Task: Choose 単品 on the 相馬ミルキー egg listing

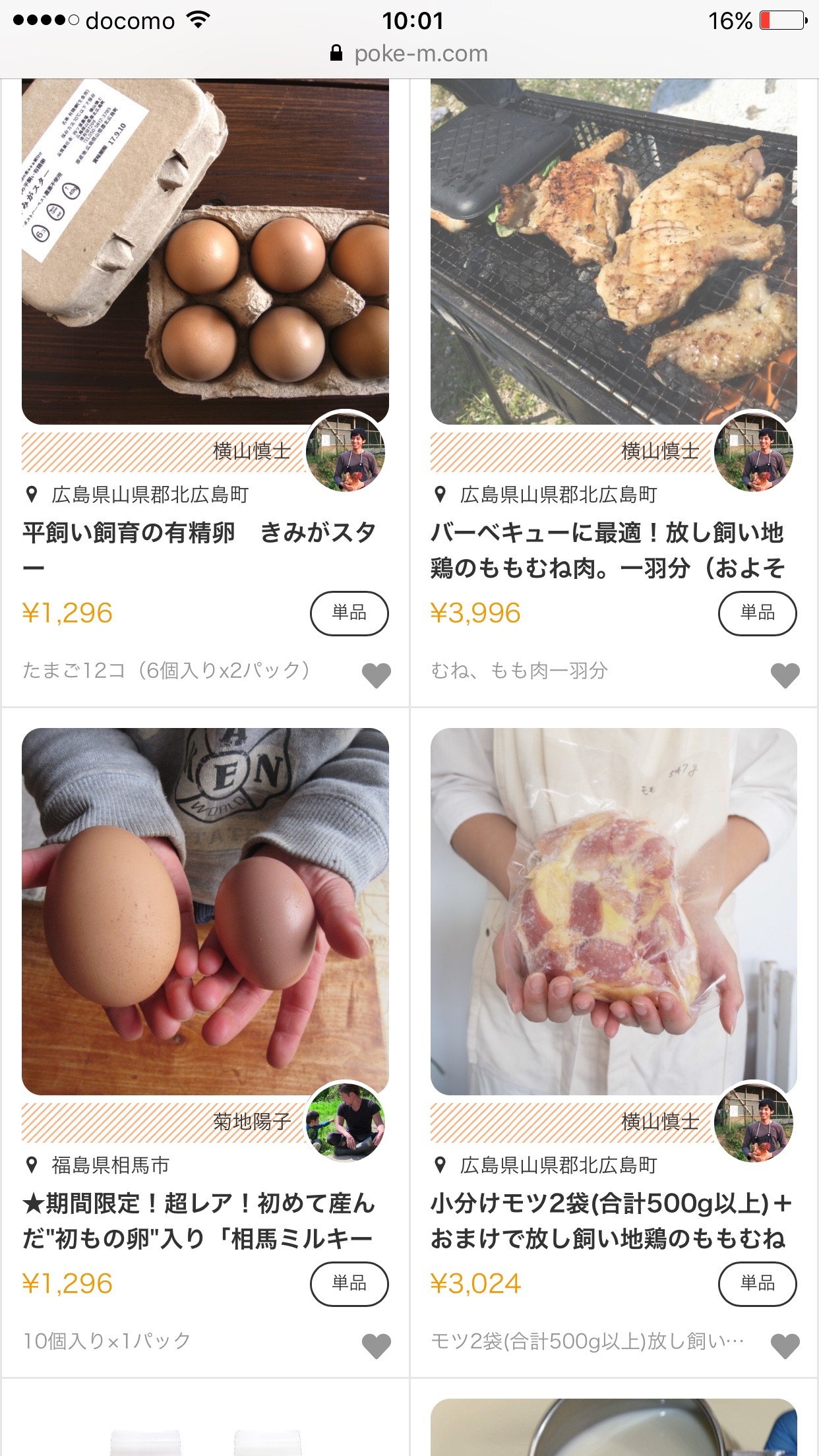Action: (x=349, y=1283)
